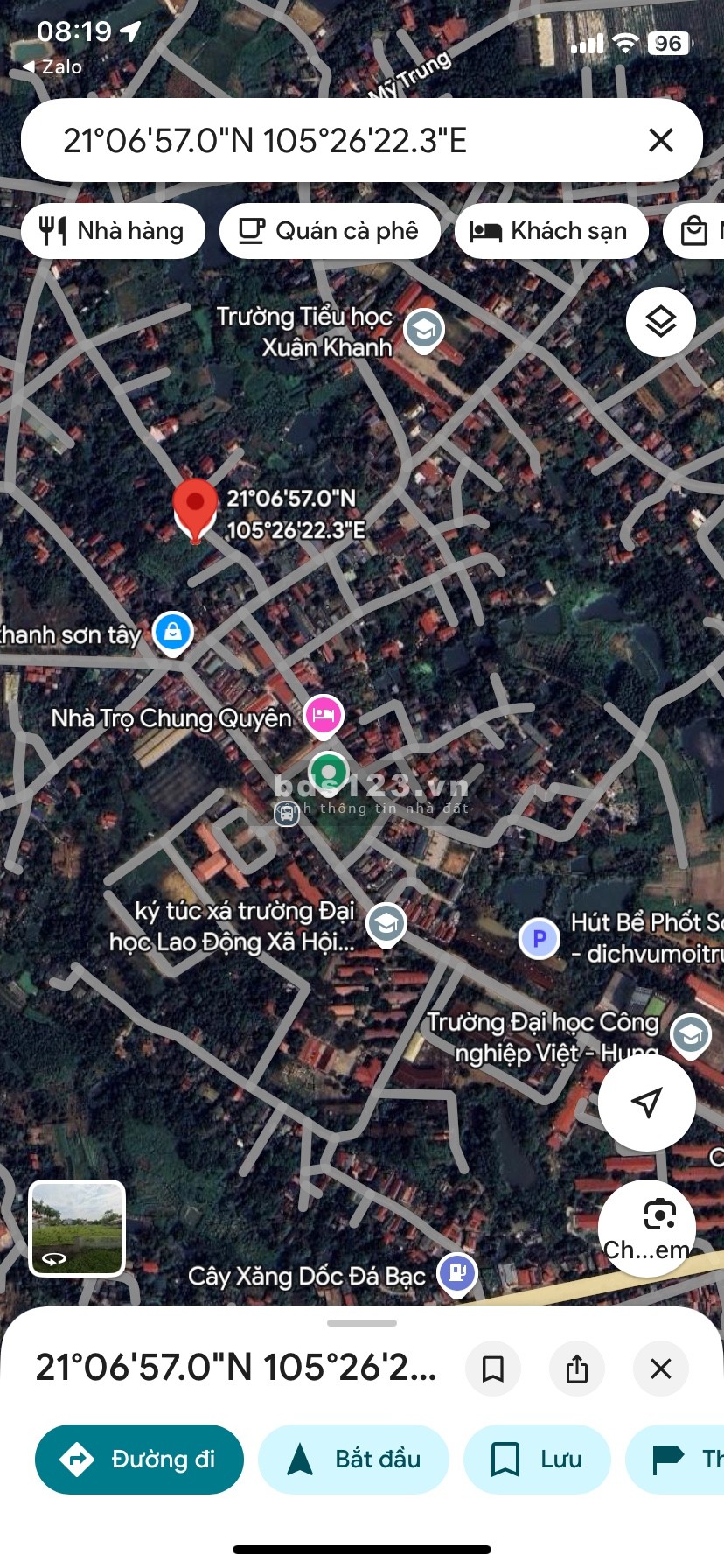Screen dimensions: 724x1568
Task: Toggle the Khách sạn filter chip
Action: coord(551,230)
